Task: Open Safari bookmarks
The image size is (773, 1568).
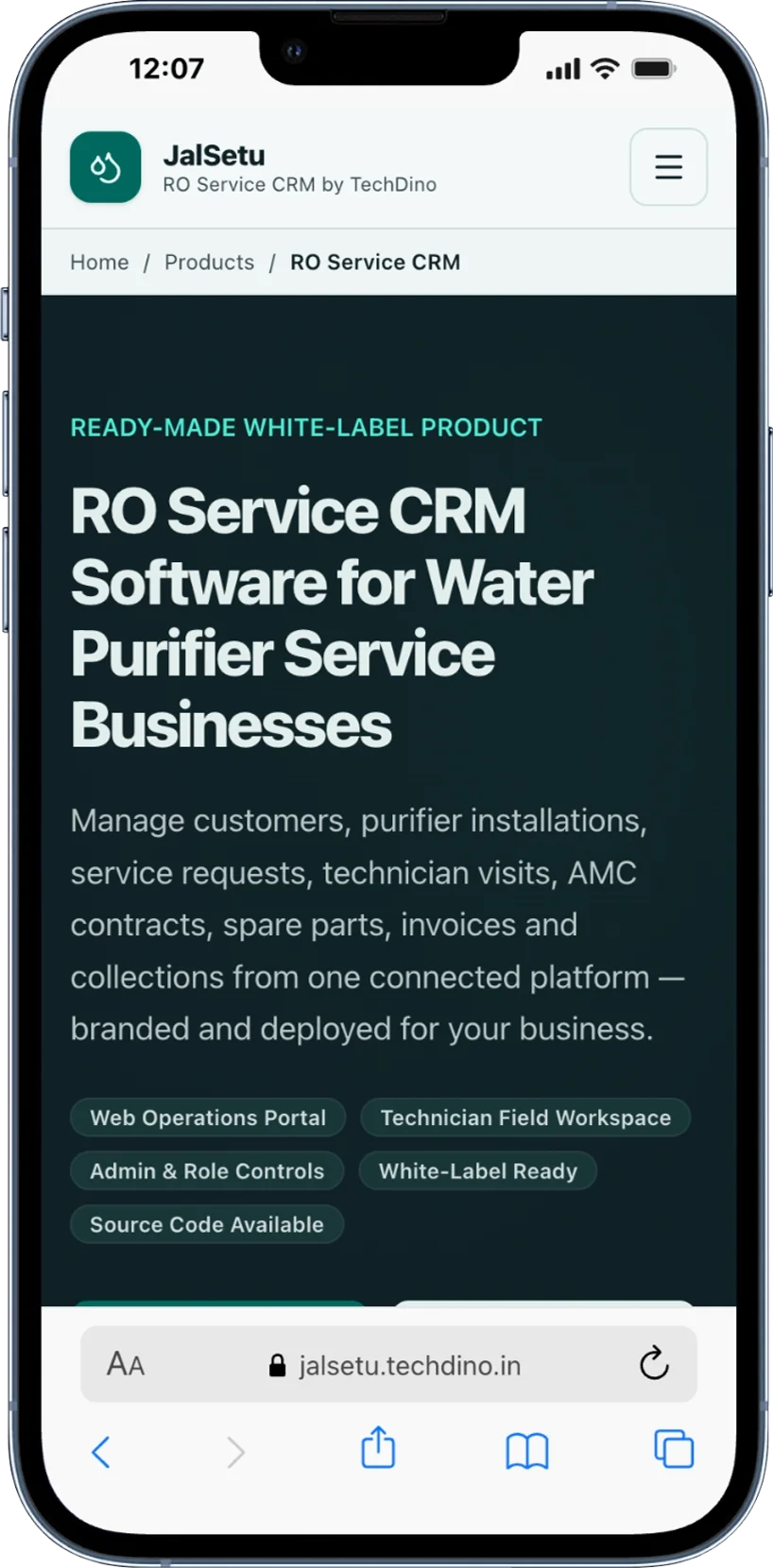Action: coord(527,1452)
